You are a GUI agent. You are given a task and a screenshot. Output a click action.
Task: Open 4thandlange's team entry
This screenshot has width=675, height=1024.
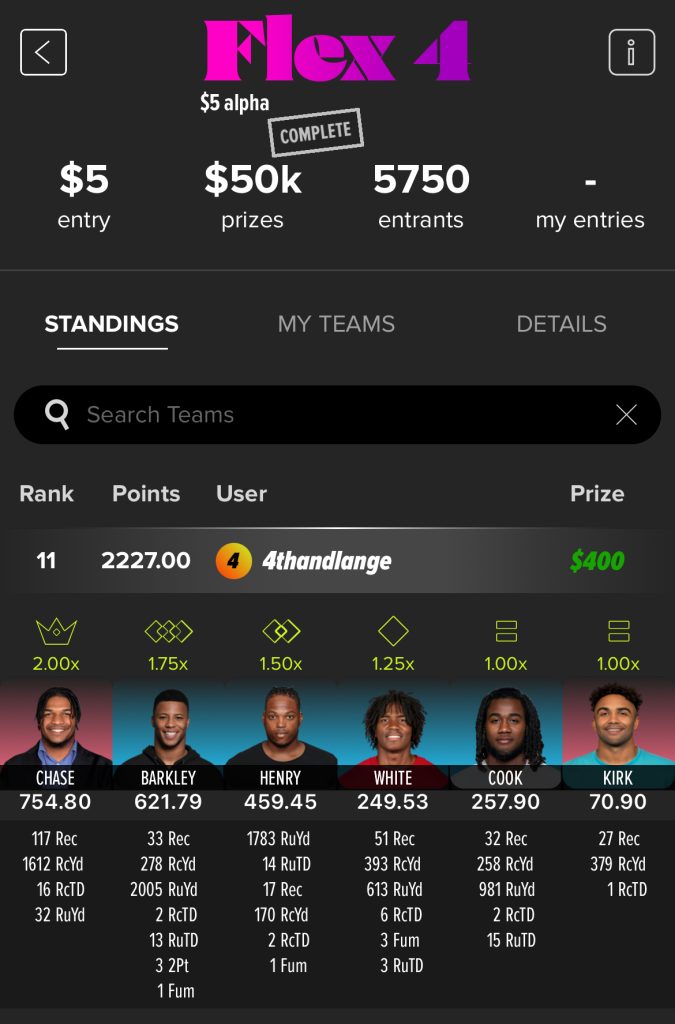326,561
